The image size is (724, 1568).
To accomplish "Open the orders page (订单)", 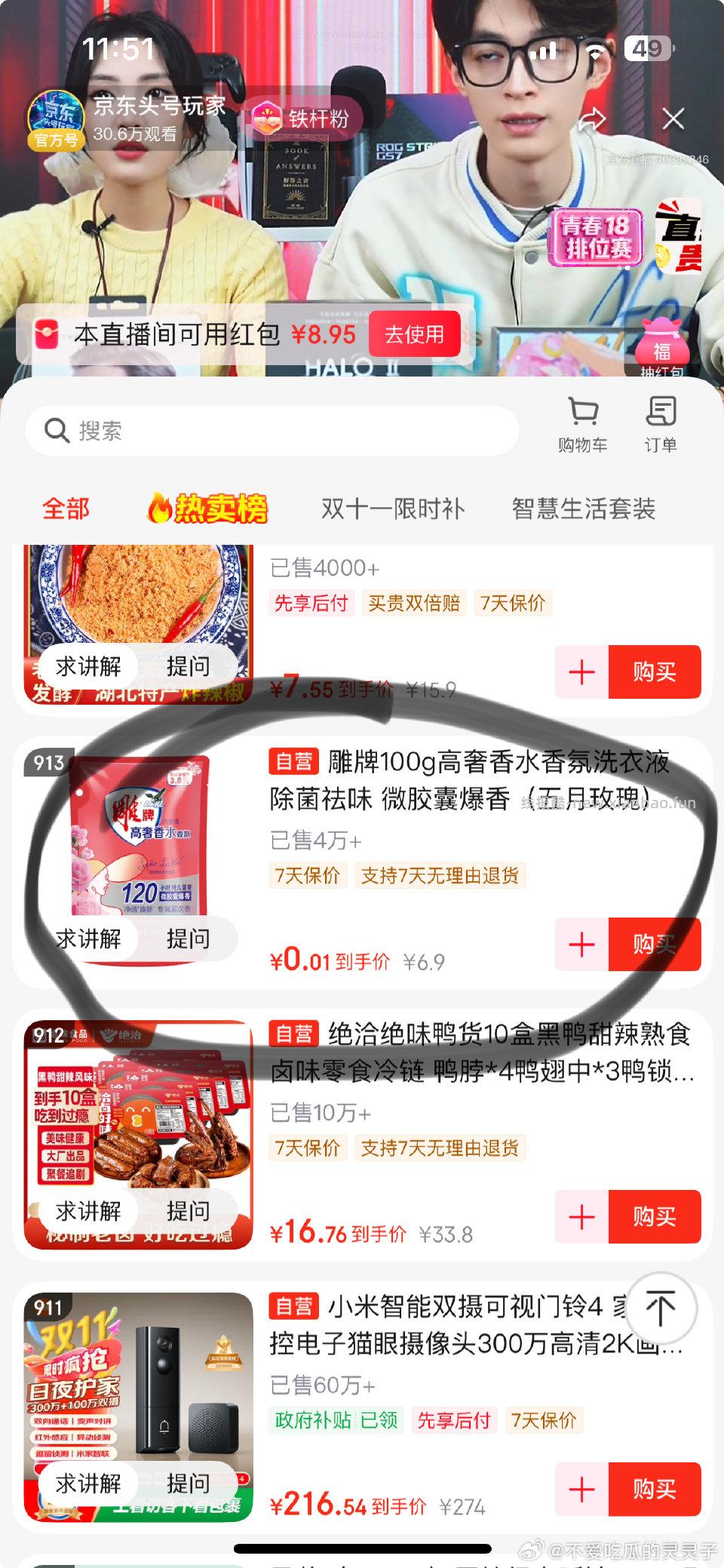I will 661,425.
